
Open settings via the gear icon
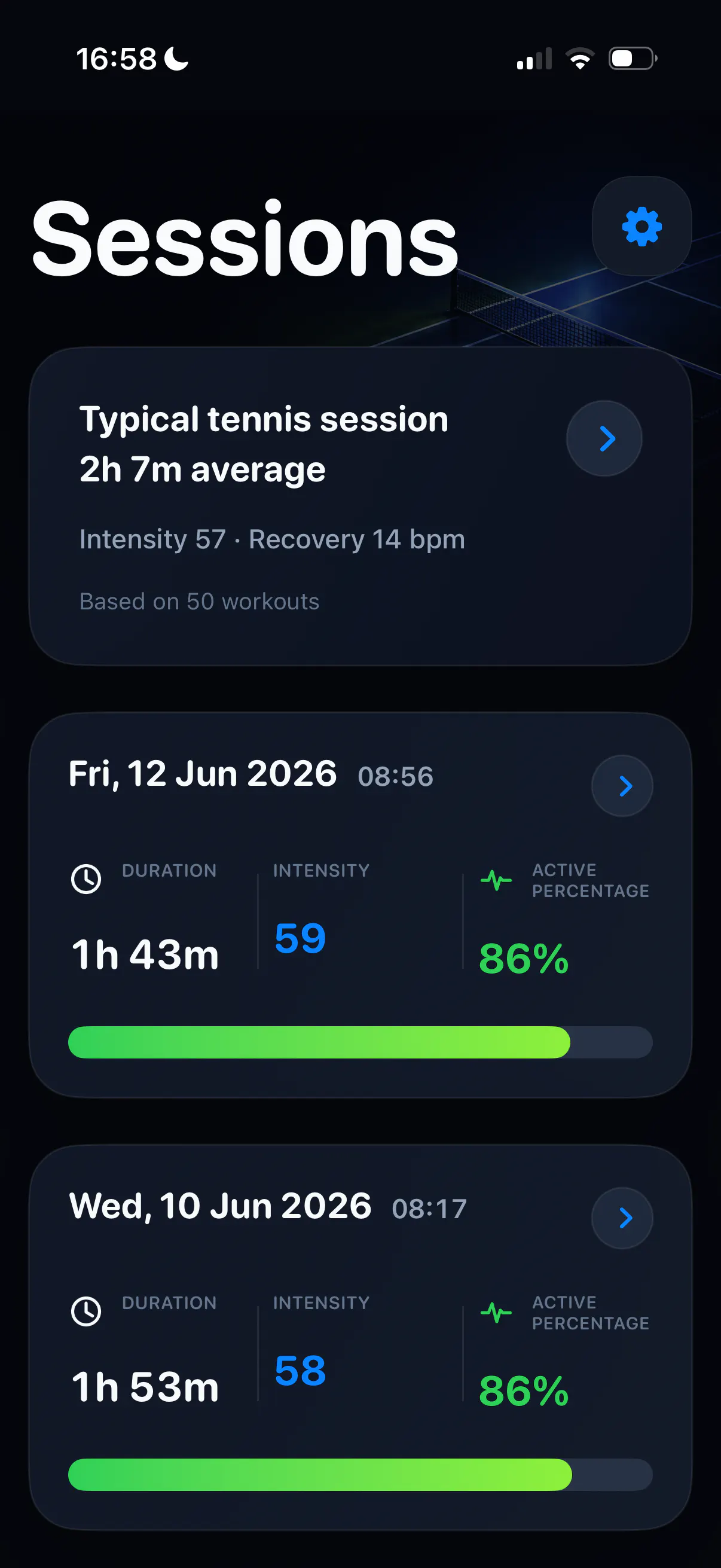point(641,227)
